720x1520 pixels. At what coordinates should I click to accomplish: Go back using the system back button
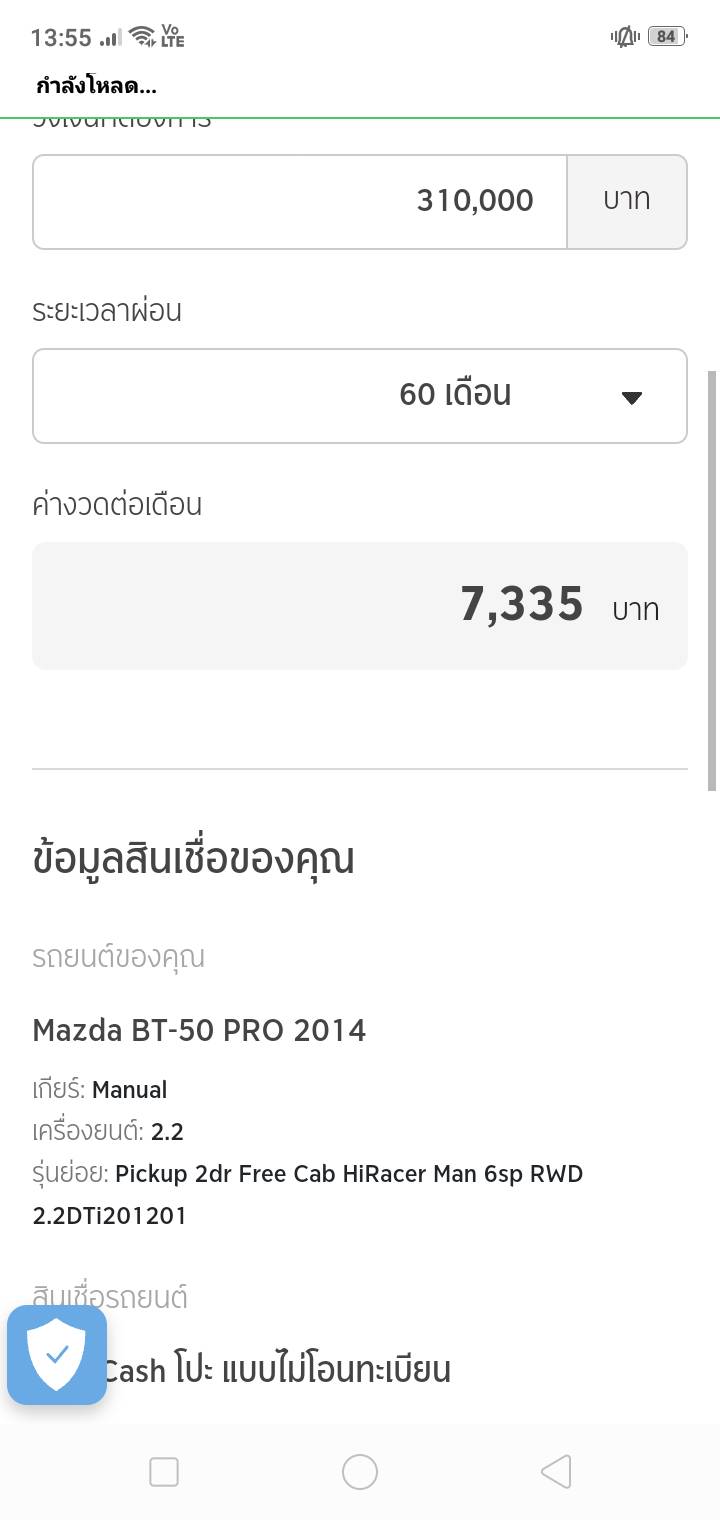point(556,1471)
